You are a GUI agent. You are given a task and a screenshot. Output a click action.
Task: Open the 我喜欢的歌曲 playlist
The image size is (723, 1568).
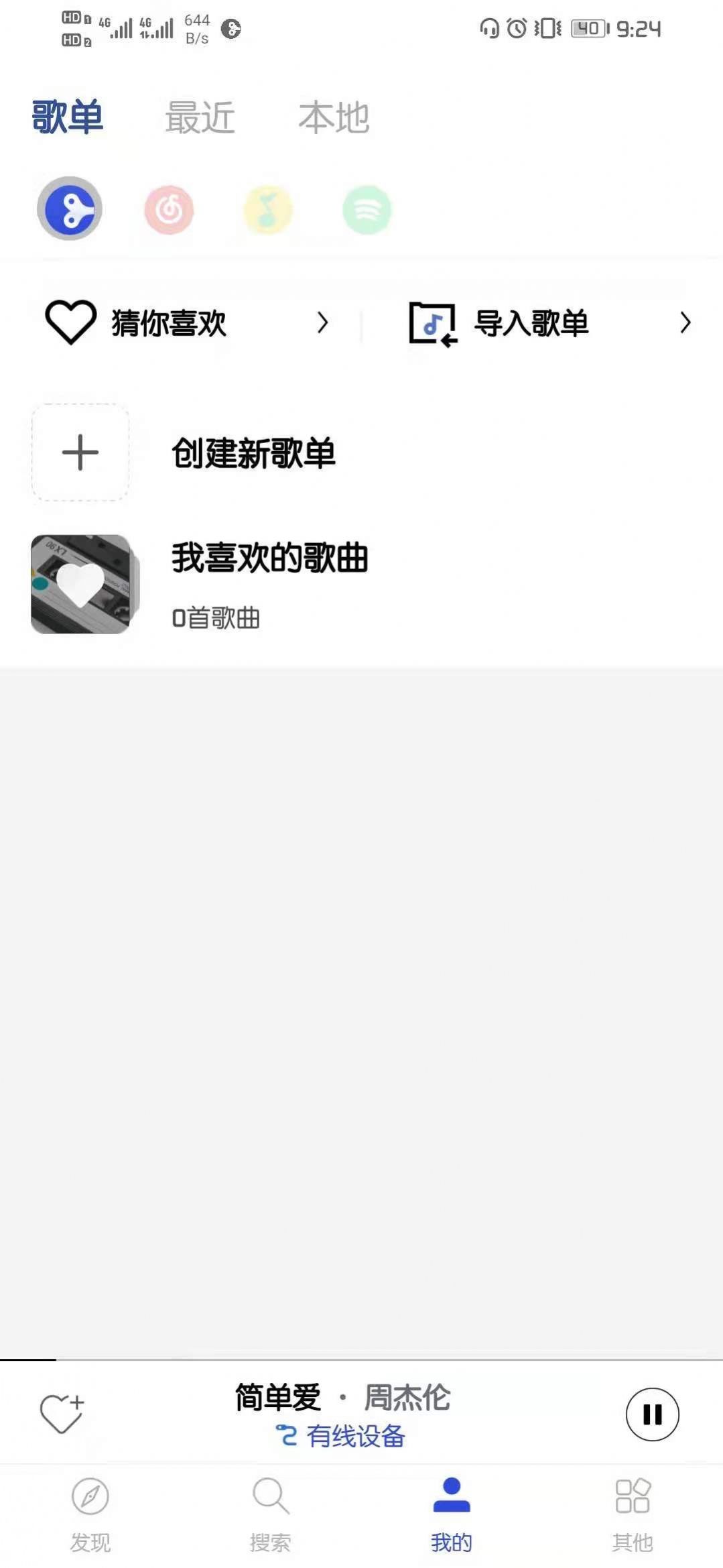(x=269, y=558)
